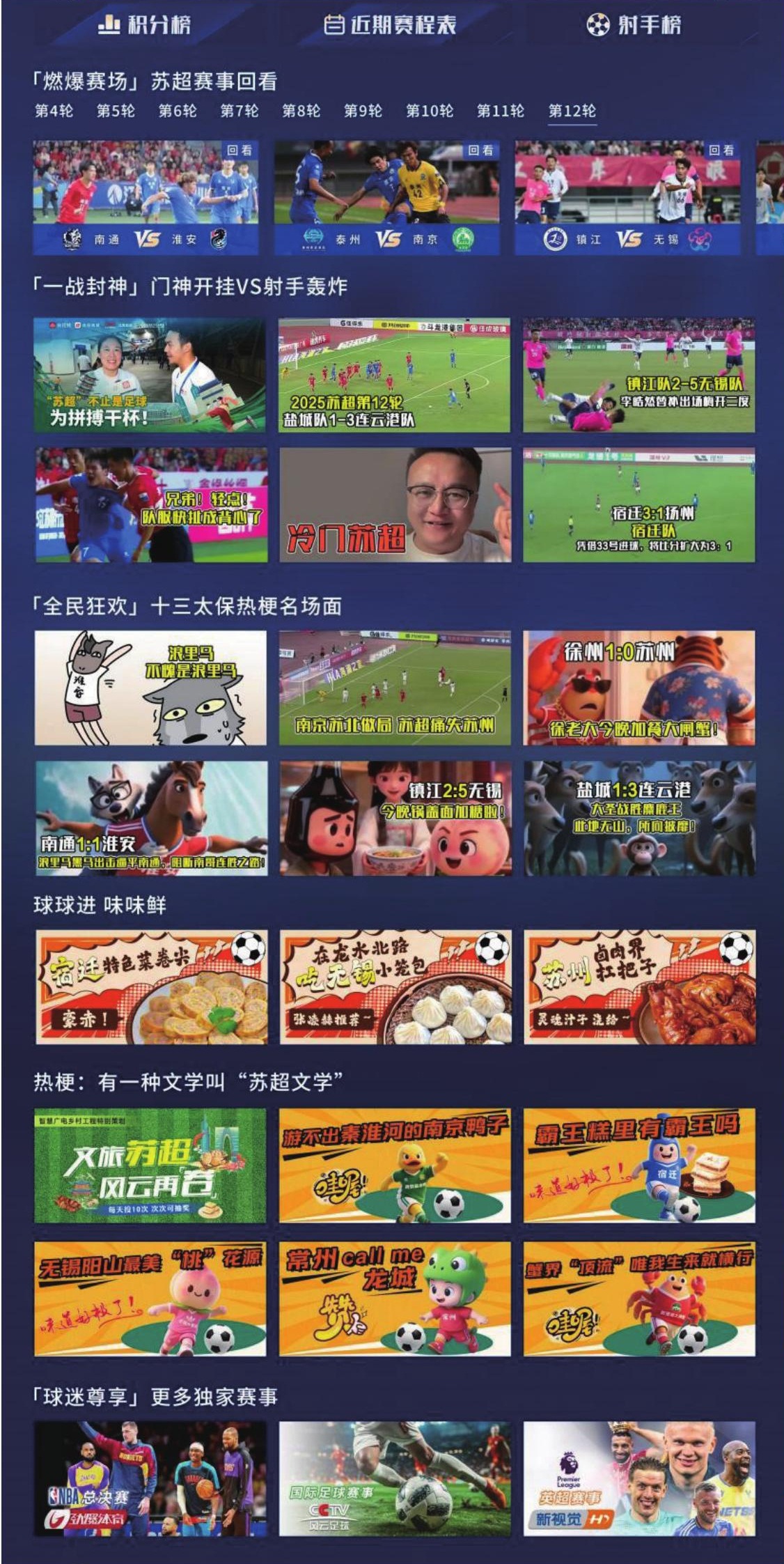Select 第11轮 round replay
Viewport: 784px width, 1564px height.
[x=500, y=111]
